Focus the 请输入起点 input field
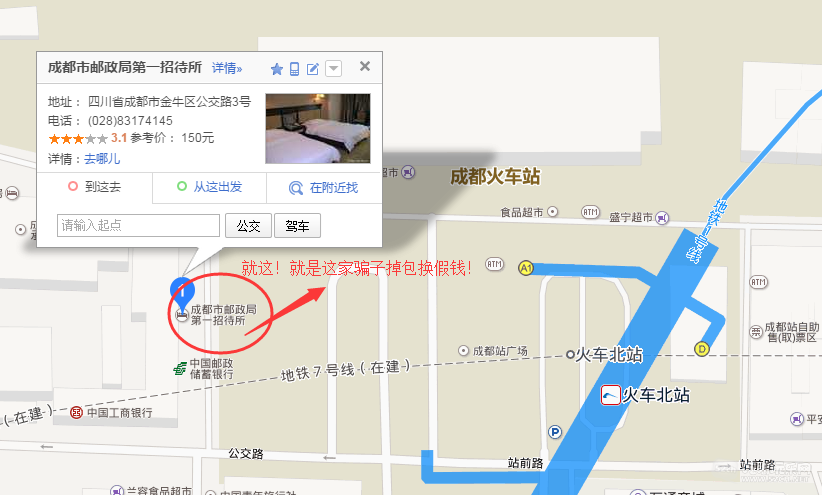Viewport: 822px width, 495px height. 138,225
